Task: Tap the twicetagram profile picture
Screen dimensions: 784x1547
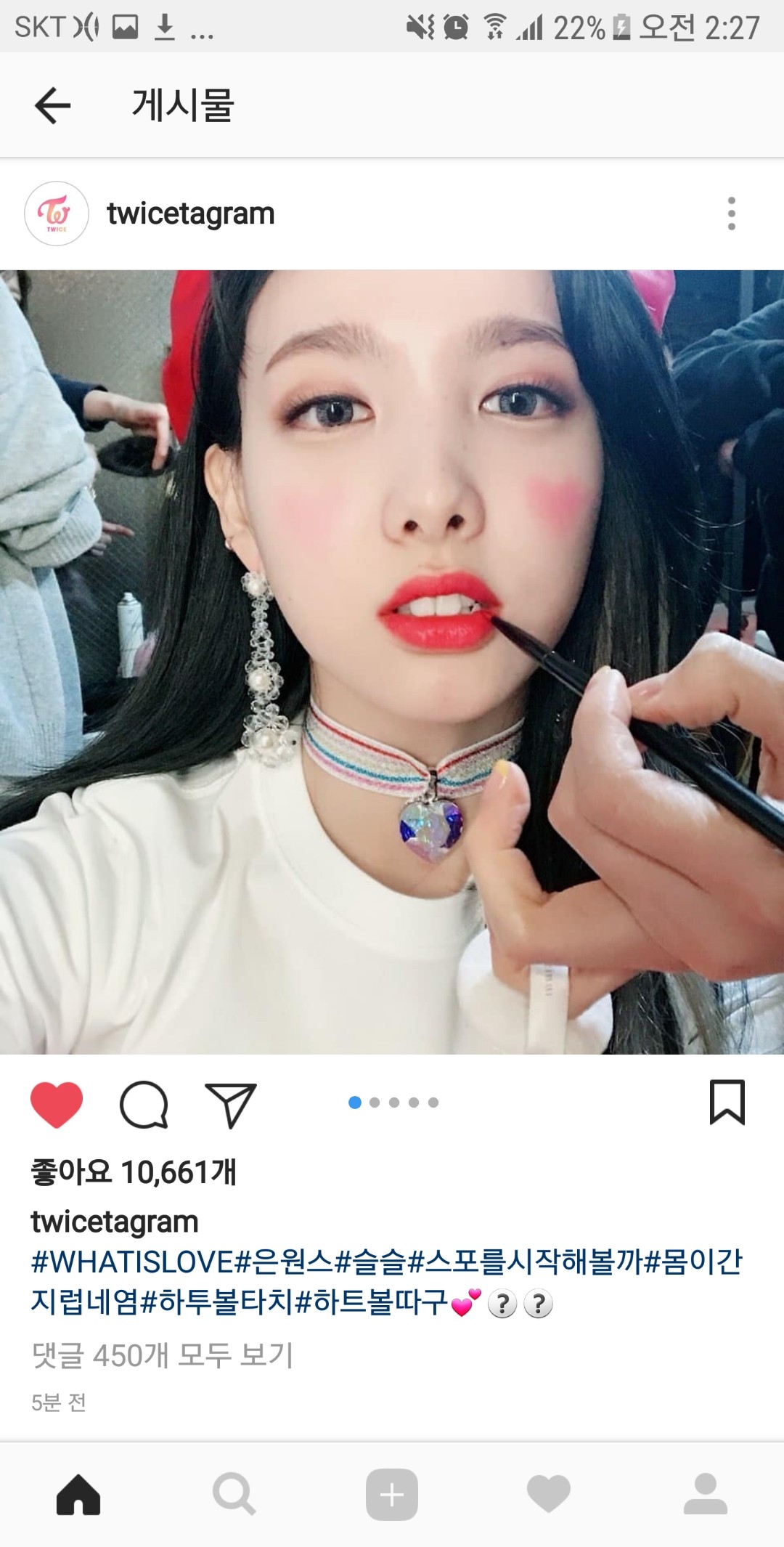Action: point(57,214)
